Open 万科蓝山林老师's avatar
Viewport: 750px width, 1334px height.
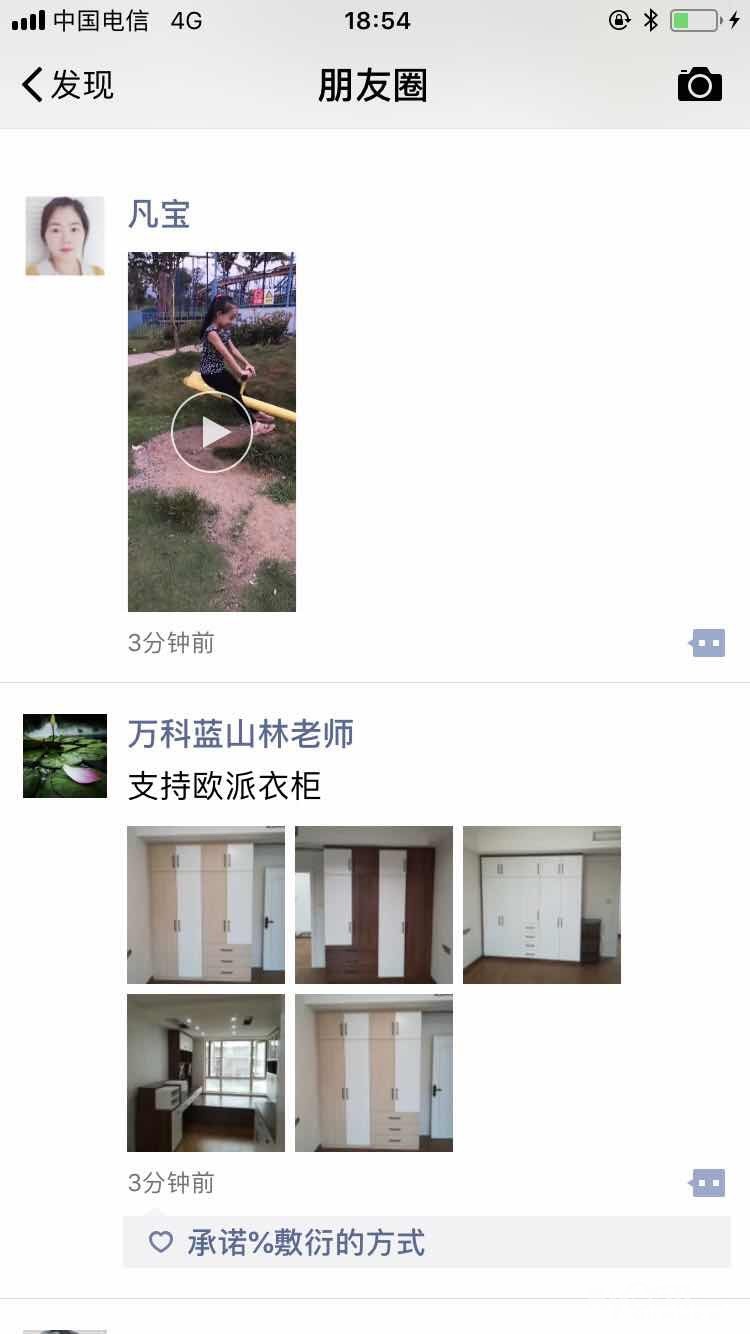[65, 756]
